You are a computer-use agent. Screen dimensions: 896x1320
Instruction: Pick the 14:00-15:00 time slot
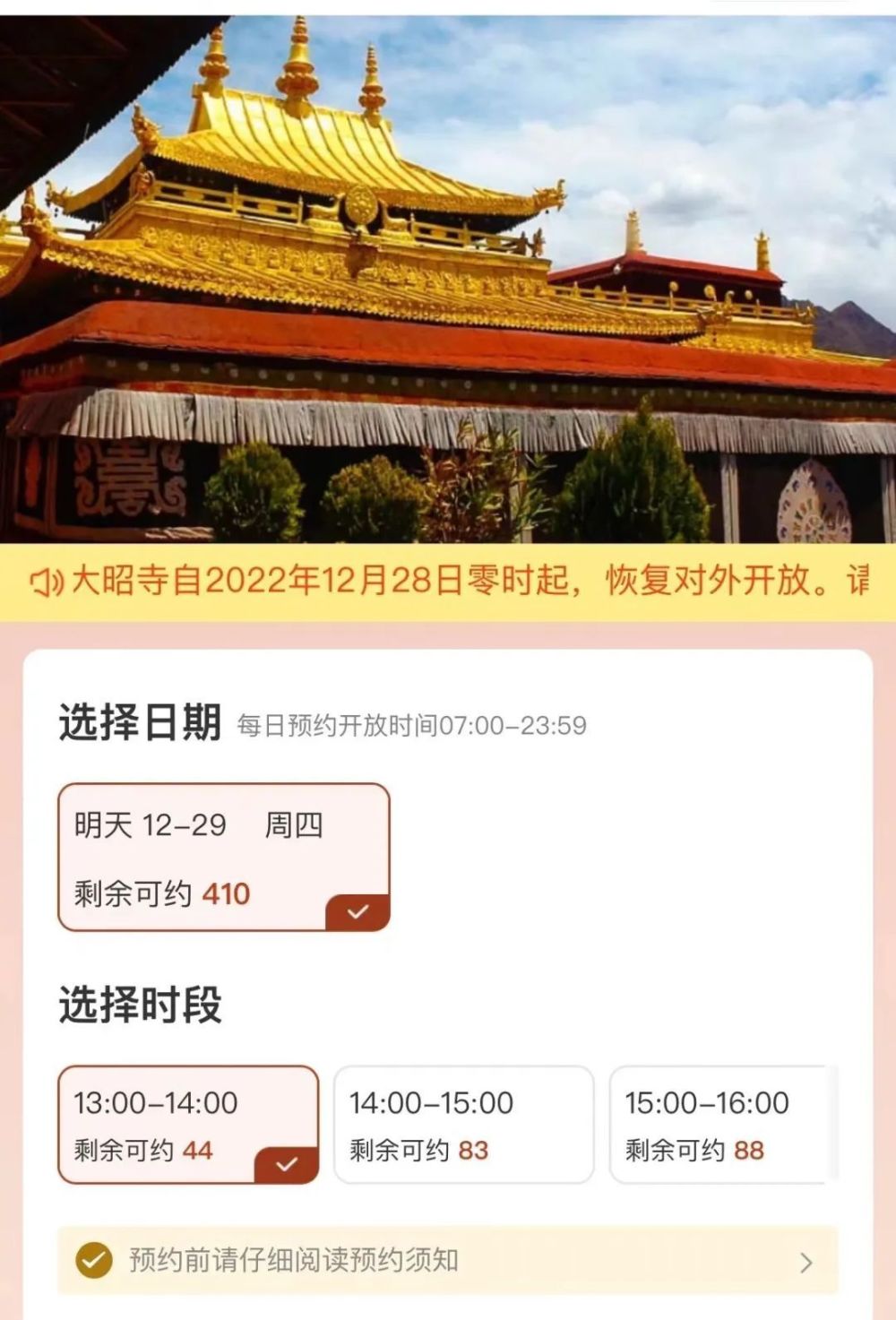[463, 1125]
